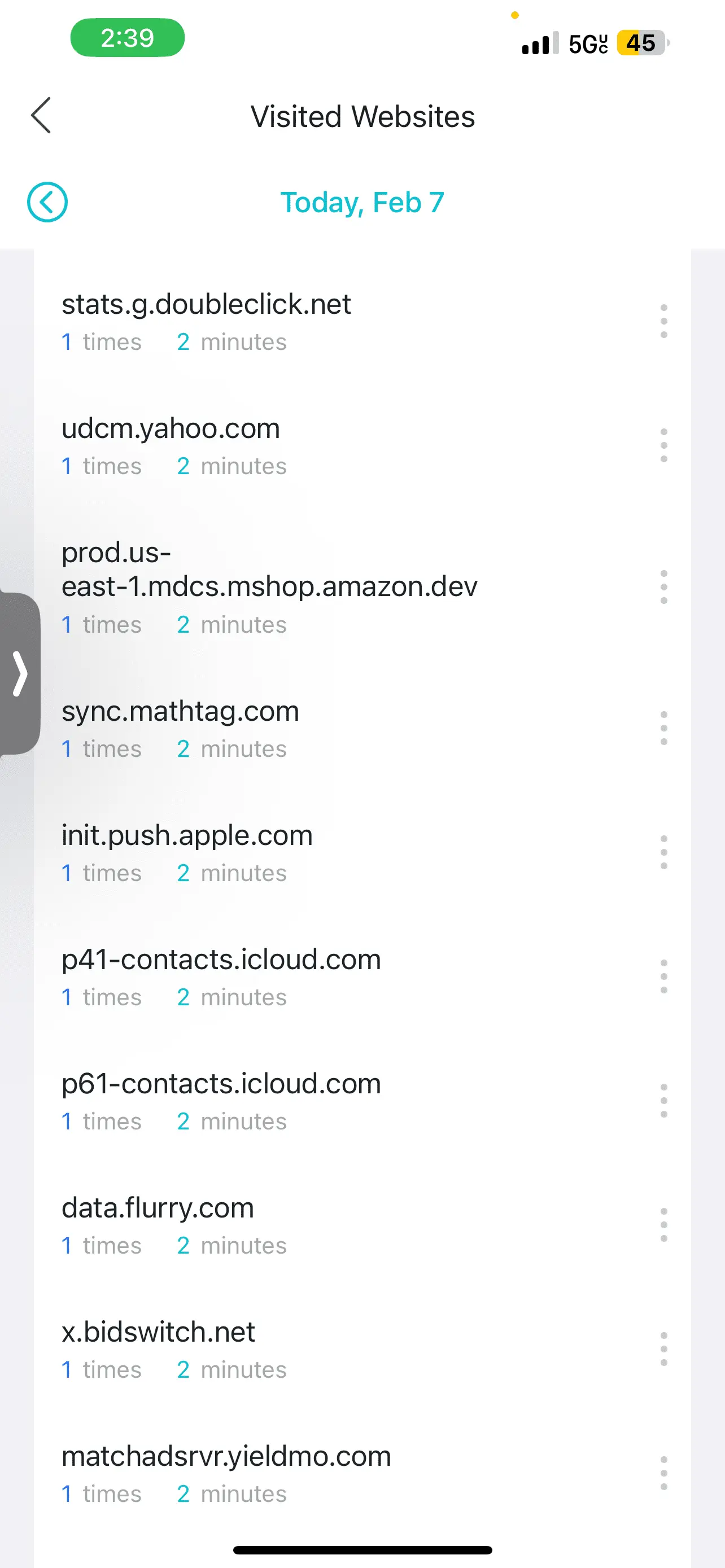Select the udcm.yahoo.com website entry

[x=171, y=428]
